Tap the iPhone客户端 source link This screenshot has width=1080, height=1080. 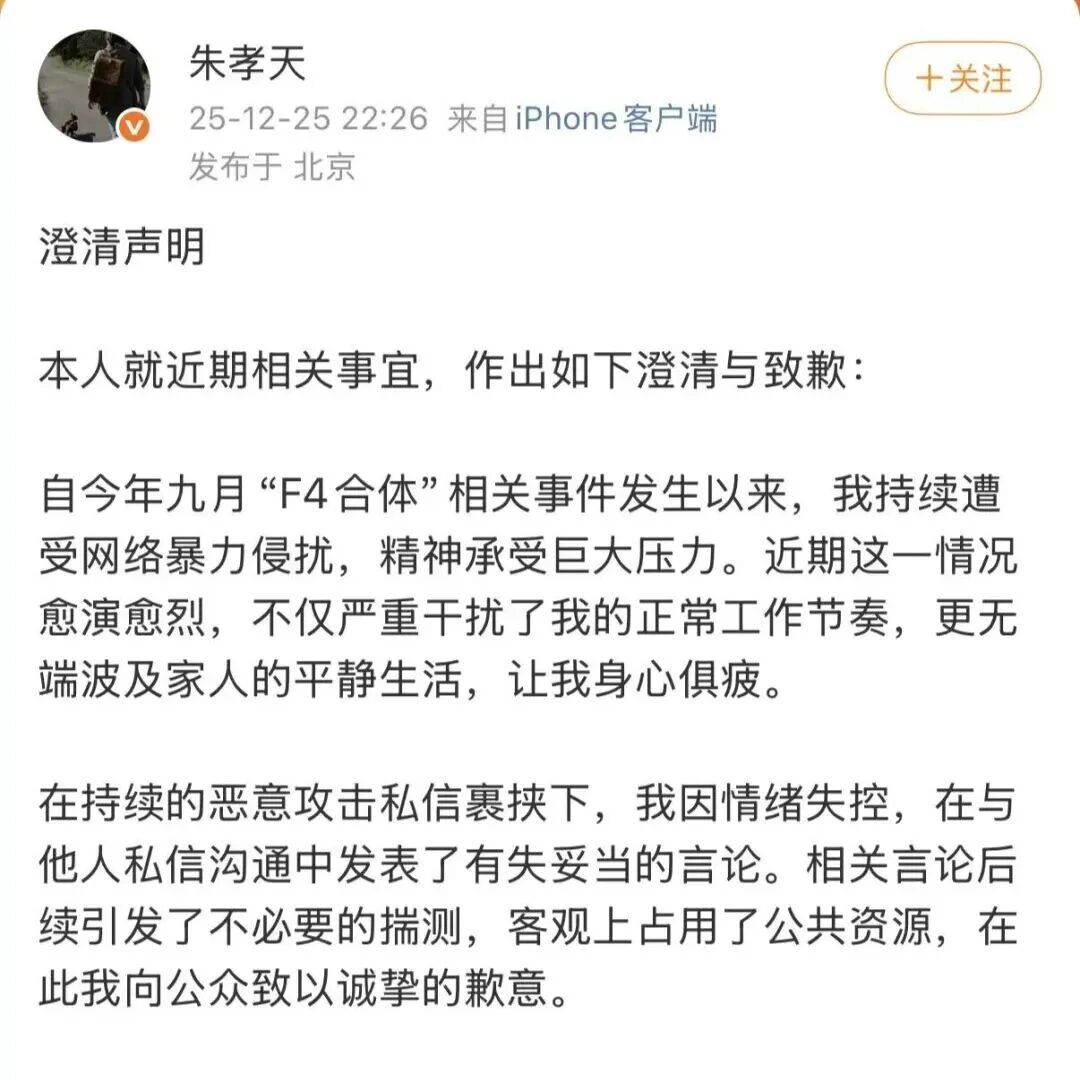click(615, 120)
